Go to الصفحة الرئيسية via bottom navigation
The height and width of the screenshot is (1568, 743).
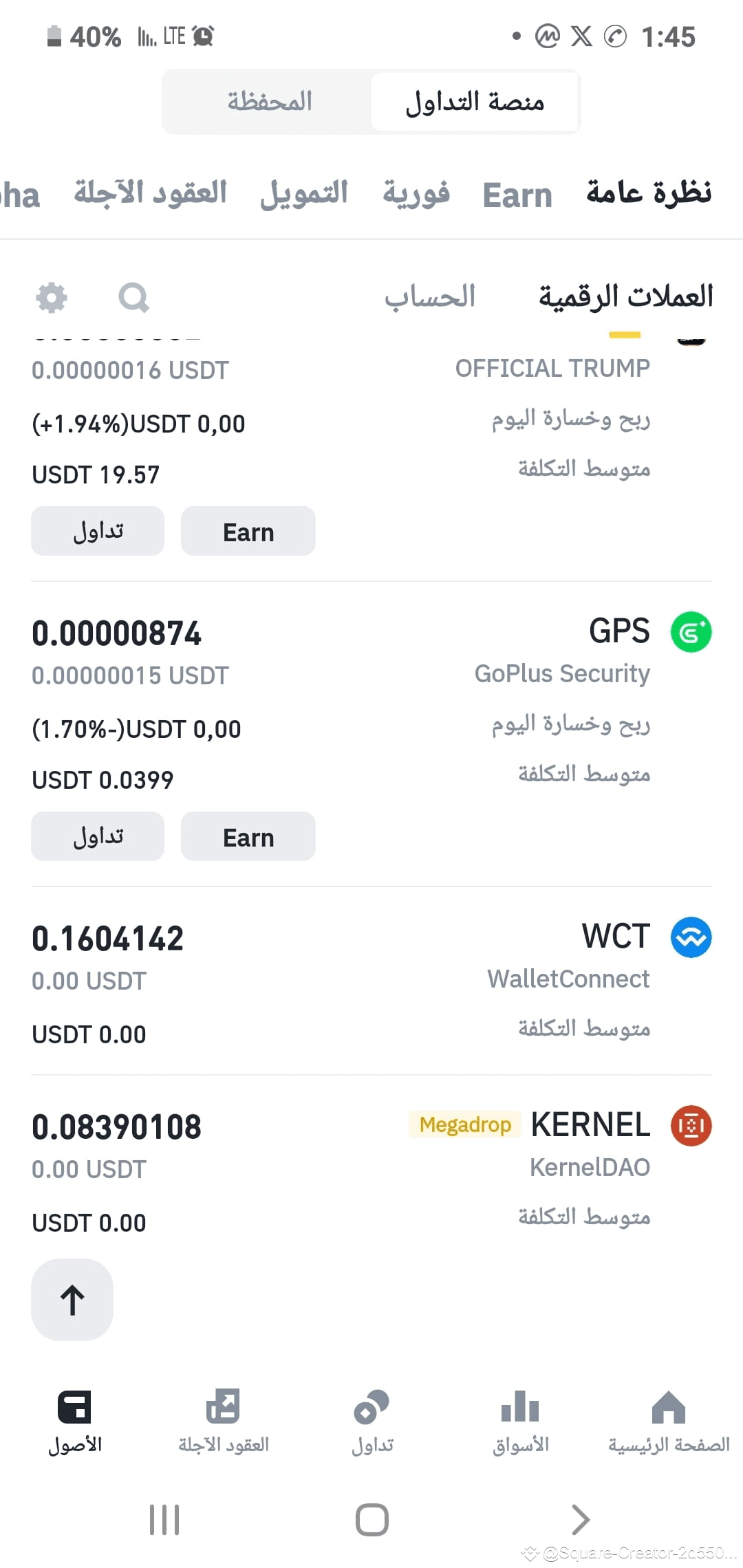tap(663, 1417)
